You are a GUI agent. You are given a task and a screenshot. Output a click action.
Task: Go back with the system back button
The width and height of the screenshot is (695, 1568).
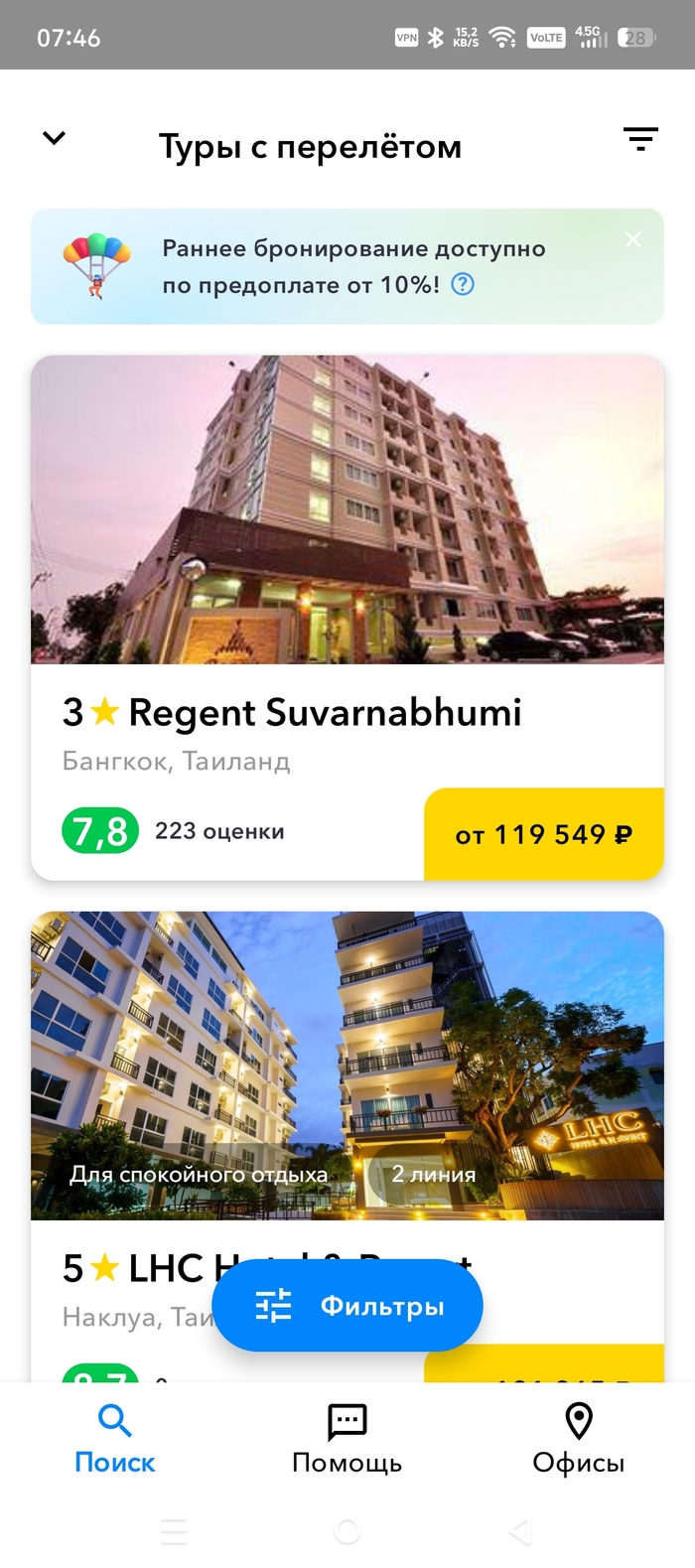519,1530
